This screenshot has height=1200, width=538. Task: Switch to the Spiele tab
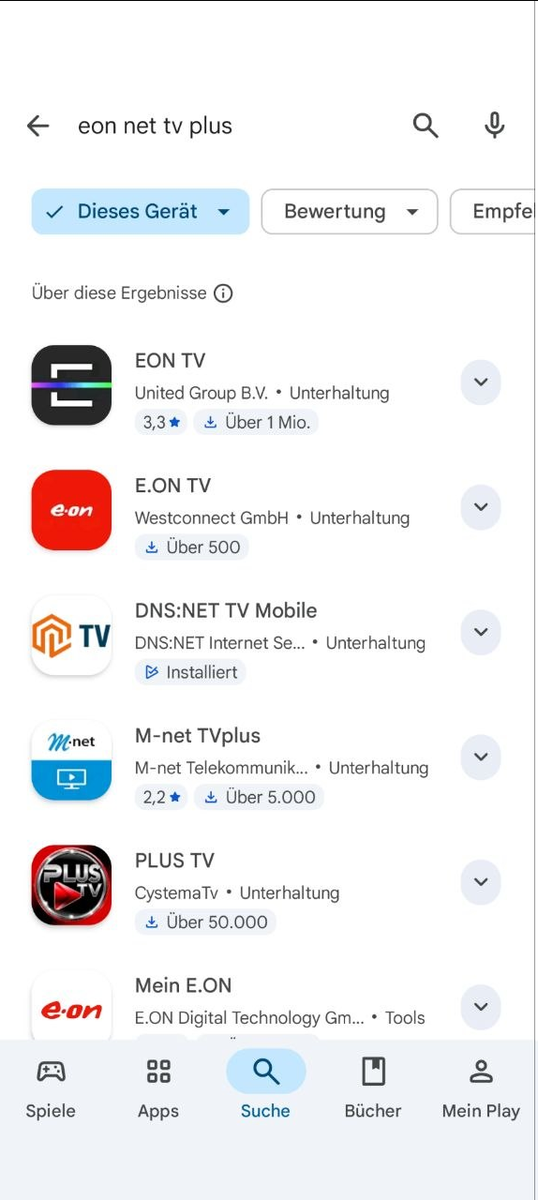tap(51, 1088)
